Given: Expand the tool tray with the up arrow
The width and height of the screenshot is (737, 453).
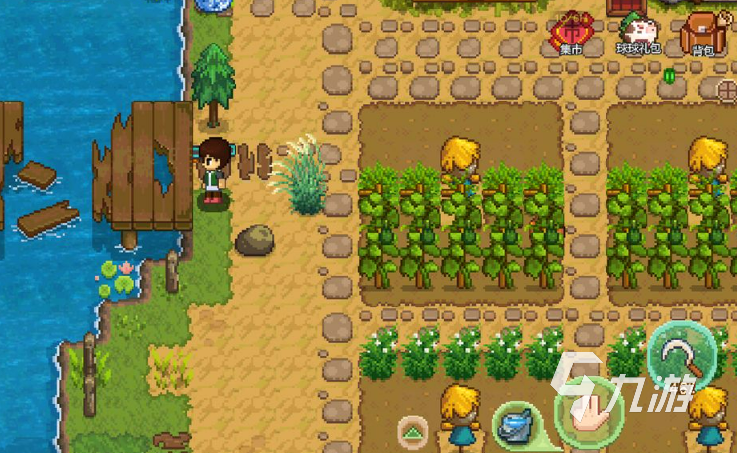Looking at the screenshot, I should tap(413, 432).
